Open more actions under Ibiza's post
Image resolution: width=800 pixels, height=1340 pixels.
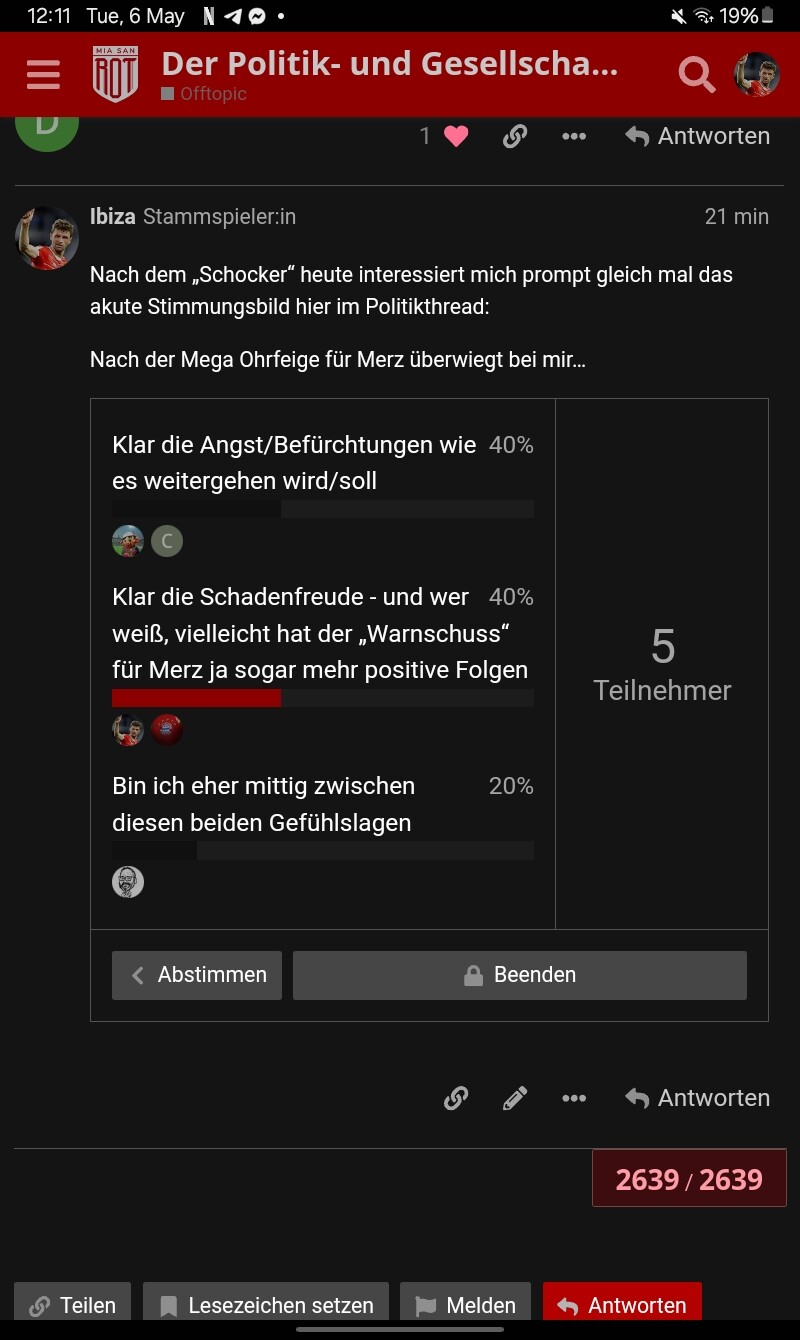574,1098
